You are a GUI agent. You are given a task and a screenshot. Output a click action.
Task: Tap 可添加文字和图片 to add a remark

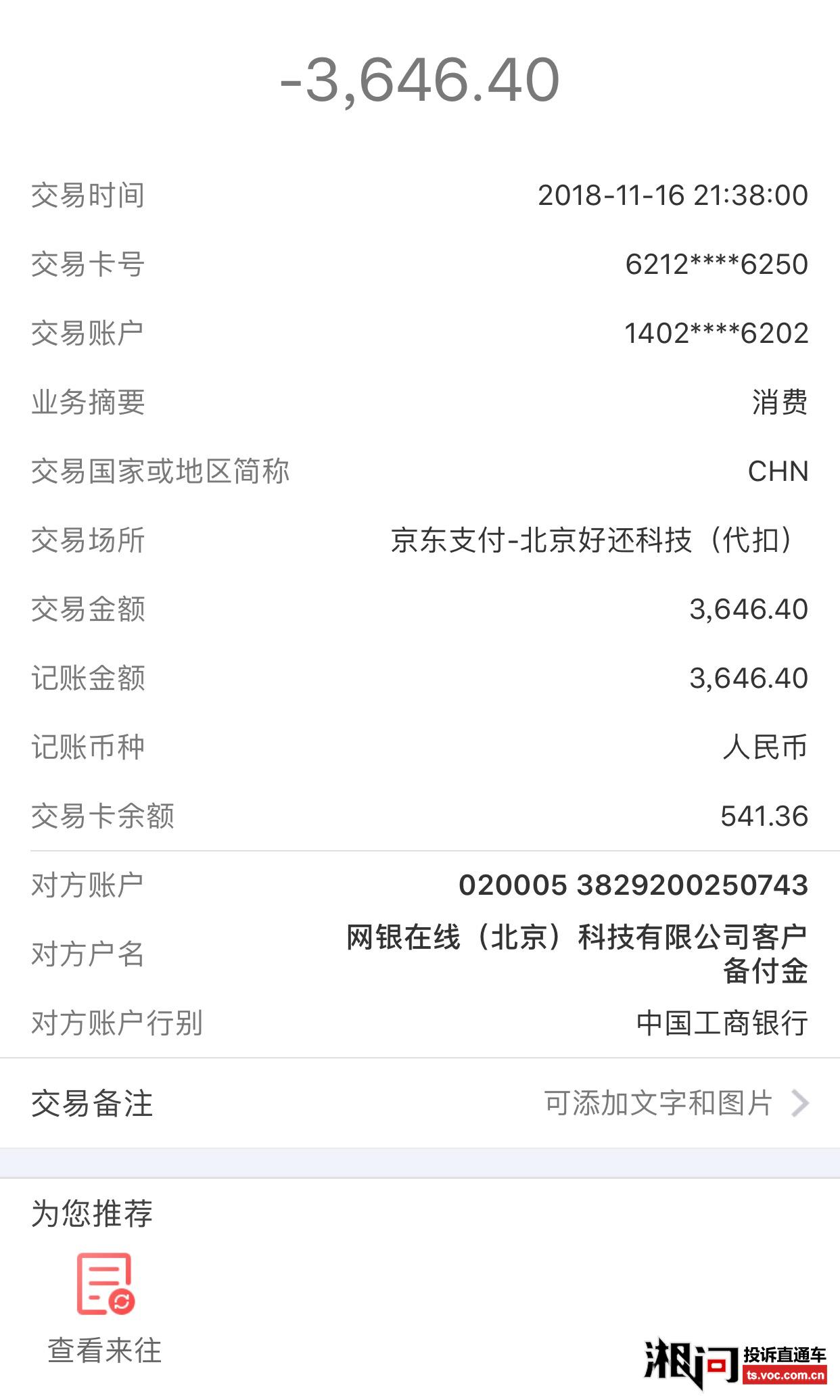(x=656, y=1104)
